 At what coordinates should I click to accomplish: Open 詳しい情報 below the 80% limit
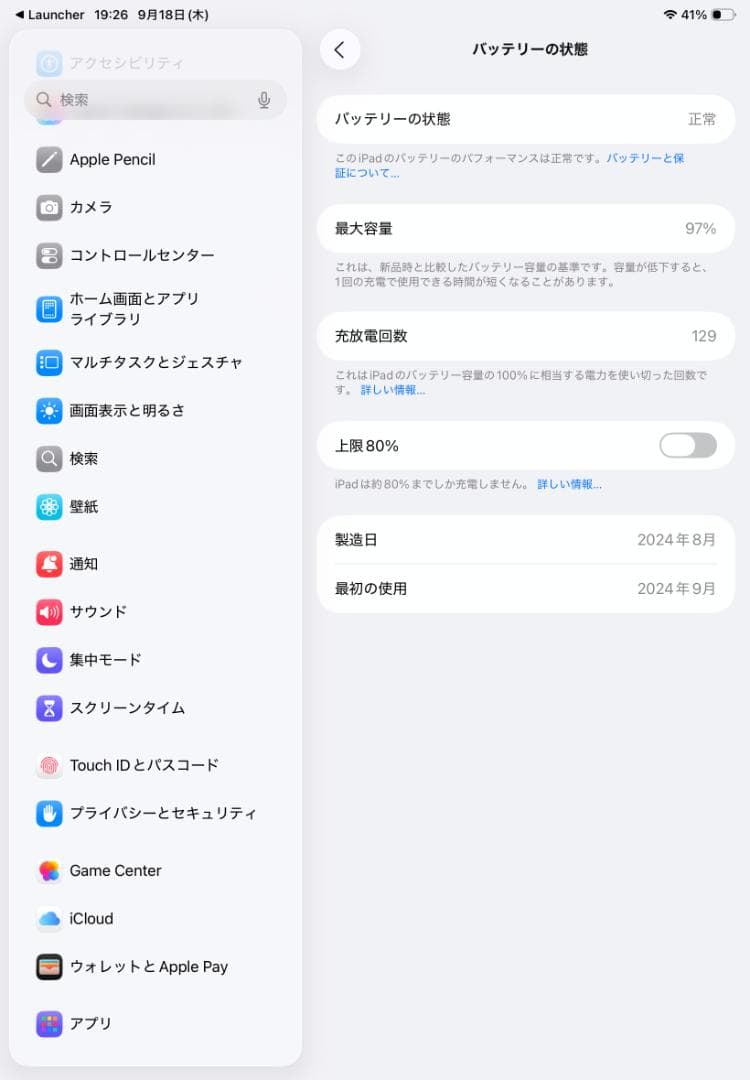567,484
